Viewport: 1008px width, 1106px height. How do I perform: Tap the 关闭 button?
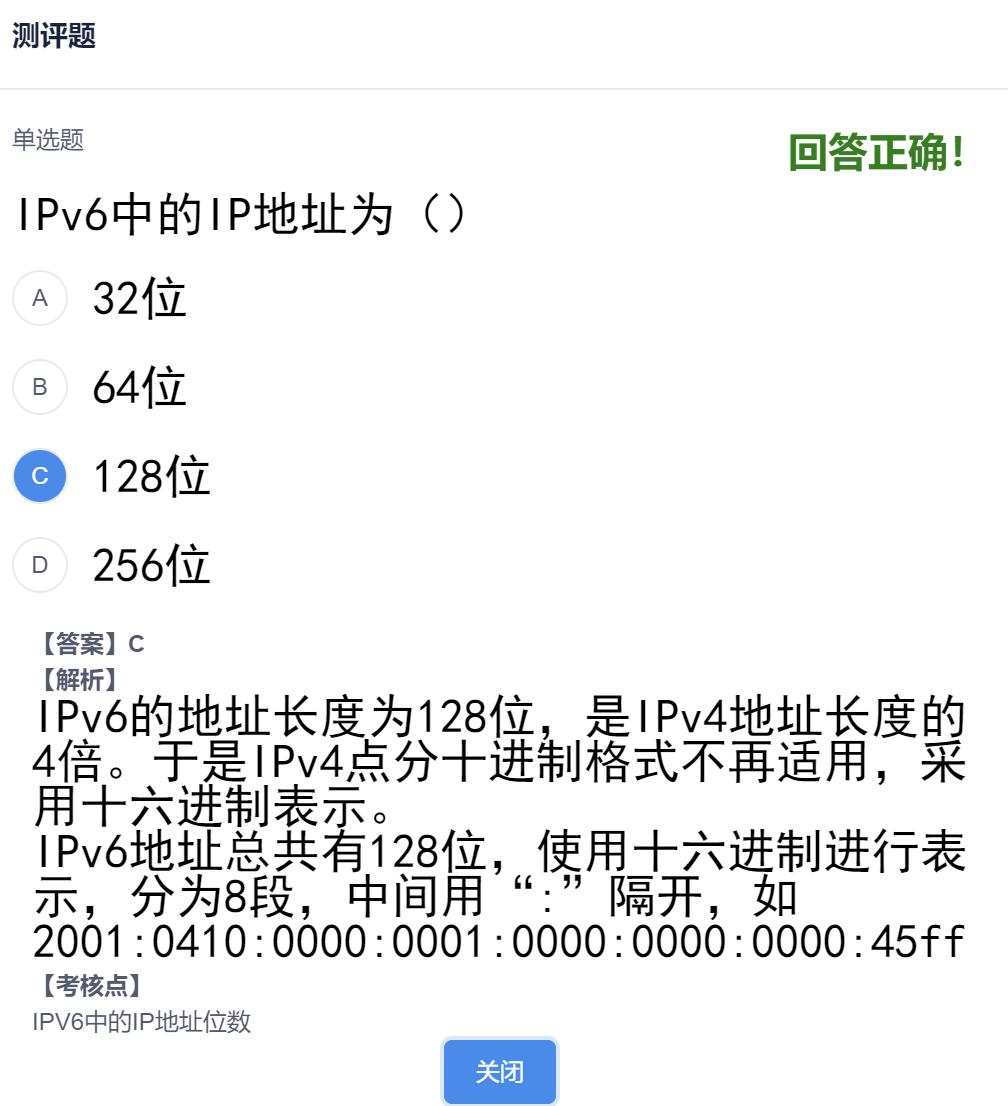click(x=499, y=1072)
